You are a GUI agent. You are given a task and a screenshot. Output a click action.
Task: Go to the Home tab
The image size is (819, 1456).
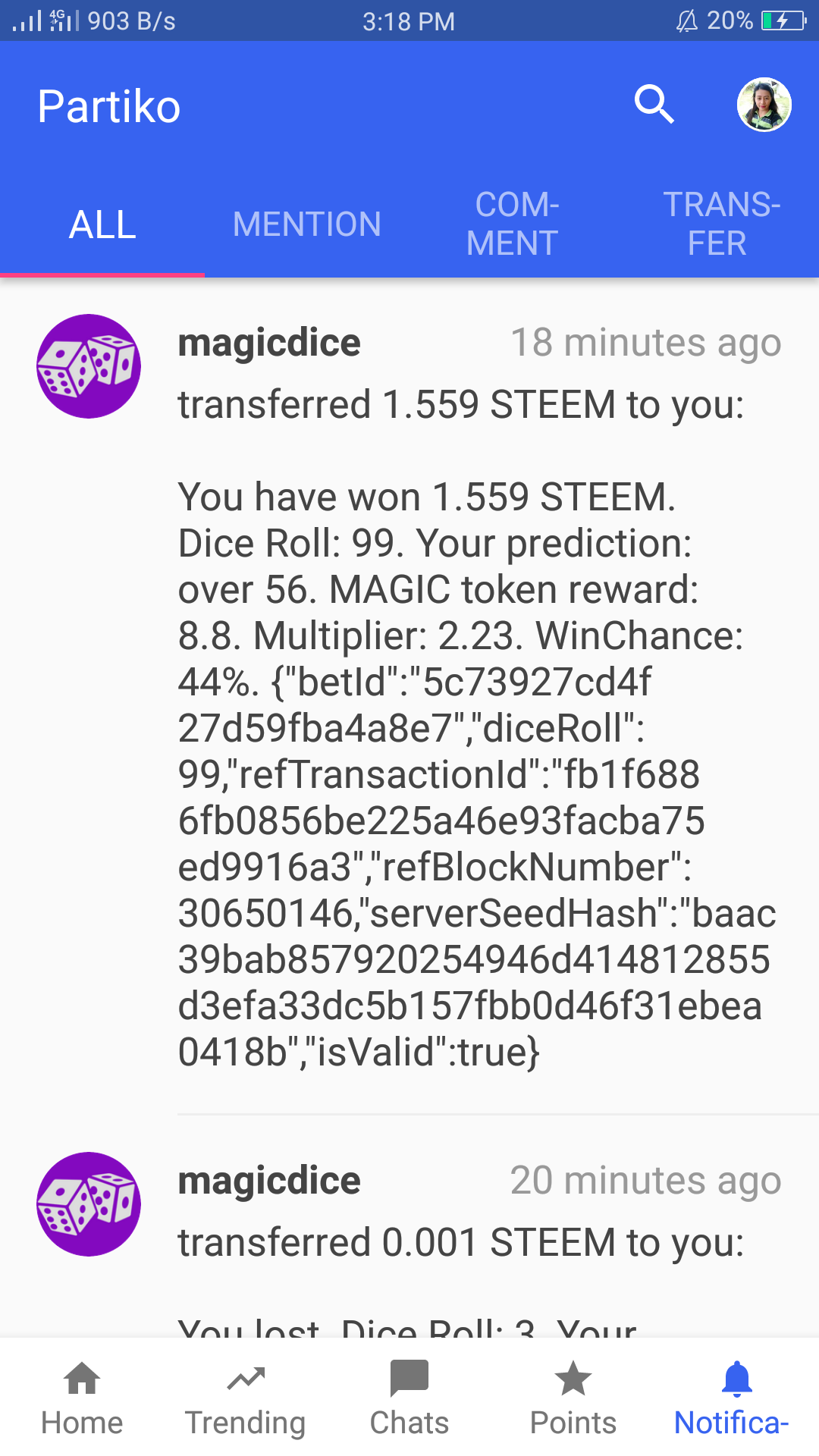pyautogui.click(x=82, y=1398)
